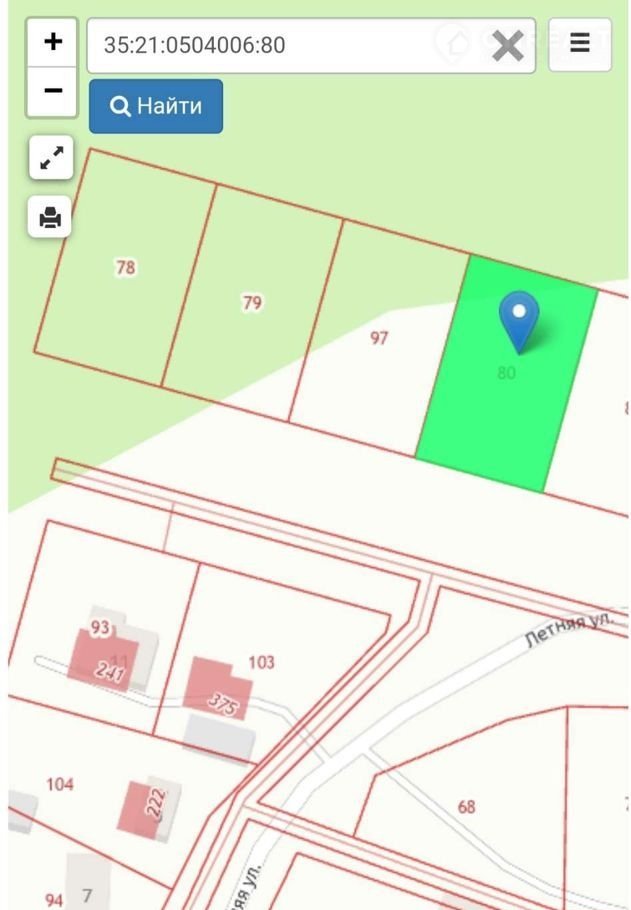Toggle fullscreen map view
The width and height of the screenshot is (631, 910).
(51, 158)
